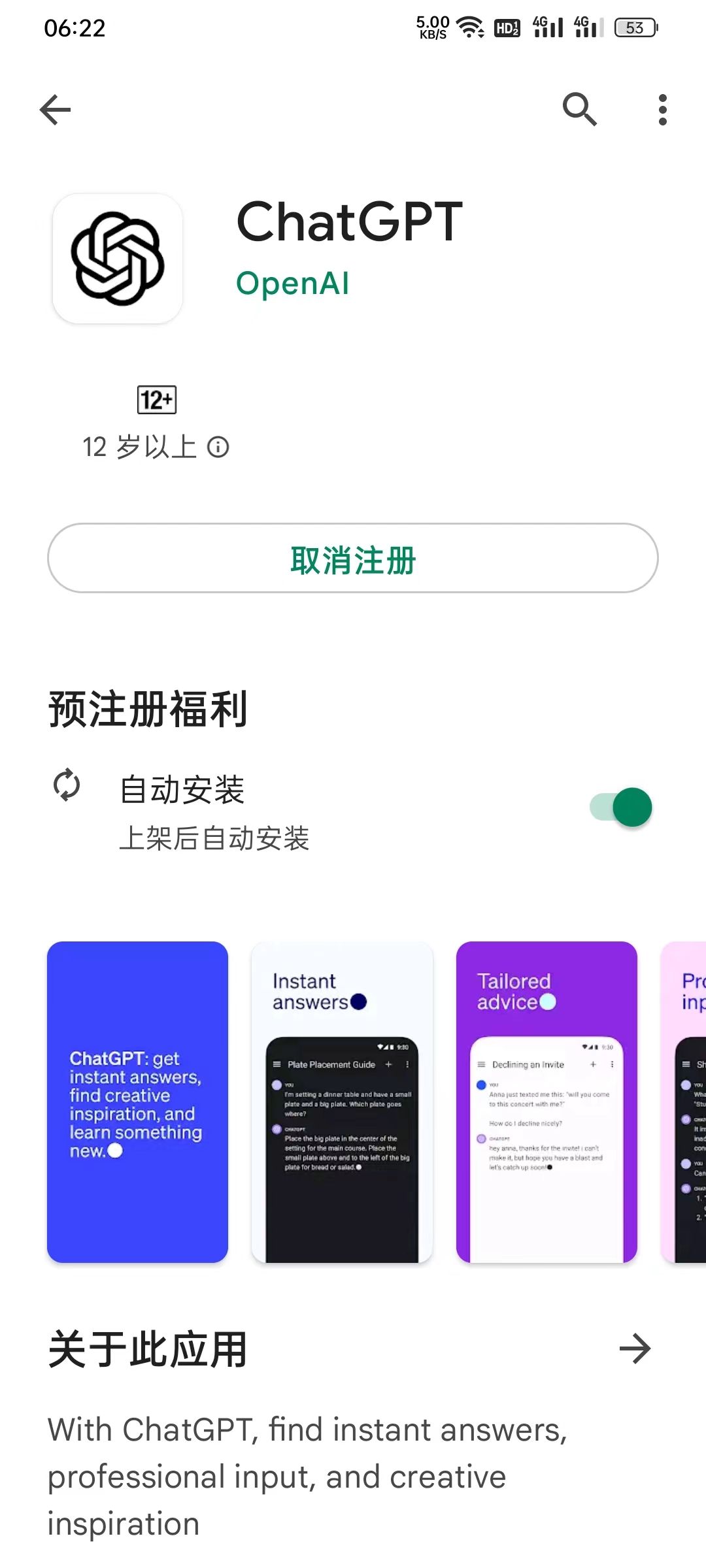This screenshot has height=1568, width=706.
Task: Open search with the magnifier icon
Action: click(580, 109)
